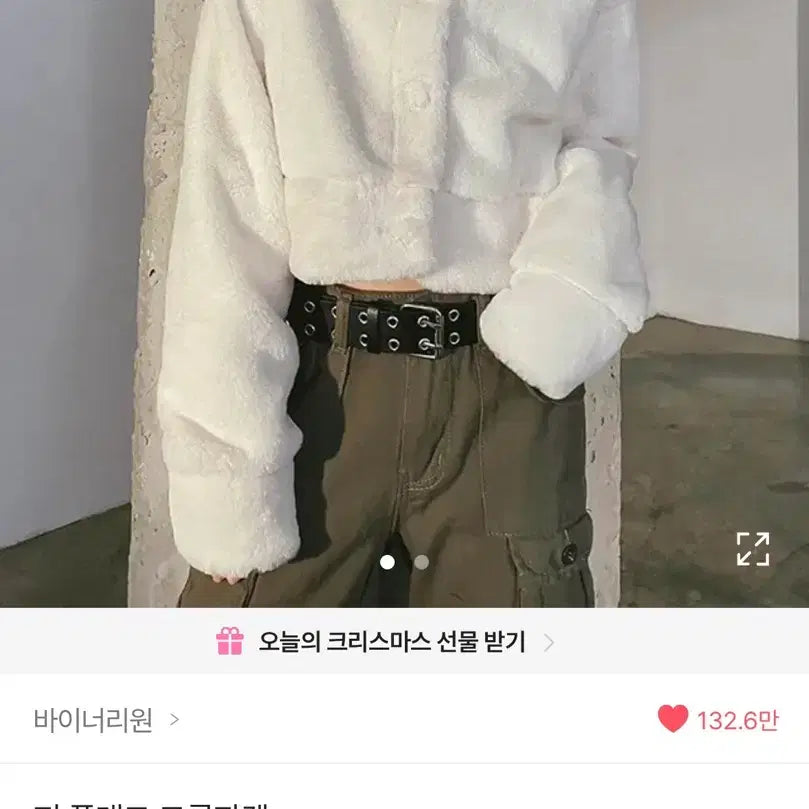Image resolution: width=809 pixels, height=809 pixels.
Task: Like the store with the heart icon
Action: pyautogui.click(x=673, y=719)
